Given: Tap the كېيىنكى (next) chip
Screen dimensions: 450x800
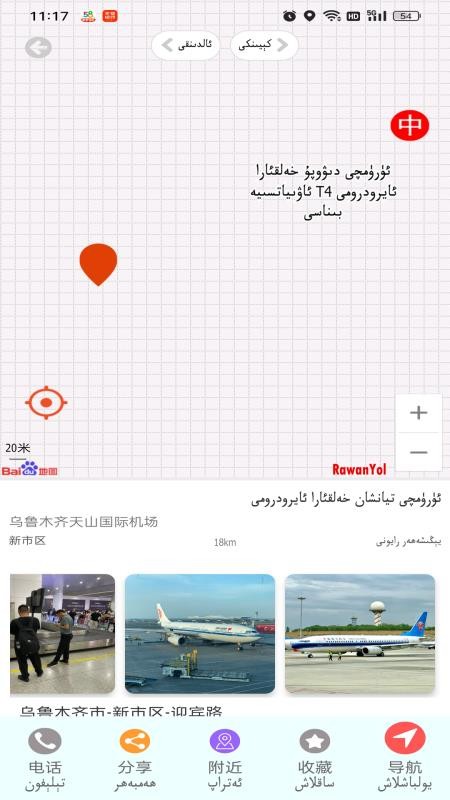Looking at the screenshot, I should click(x=264, y=45).
